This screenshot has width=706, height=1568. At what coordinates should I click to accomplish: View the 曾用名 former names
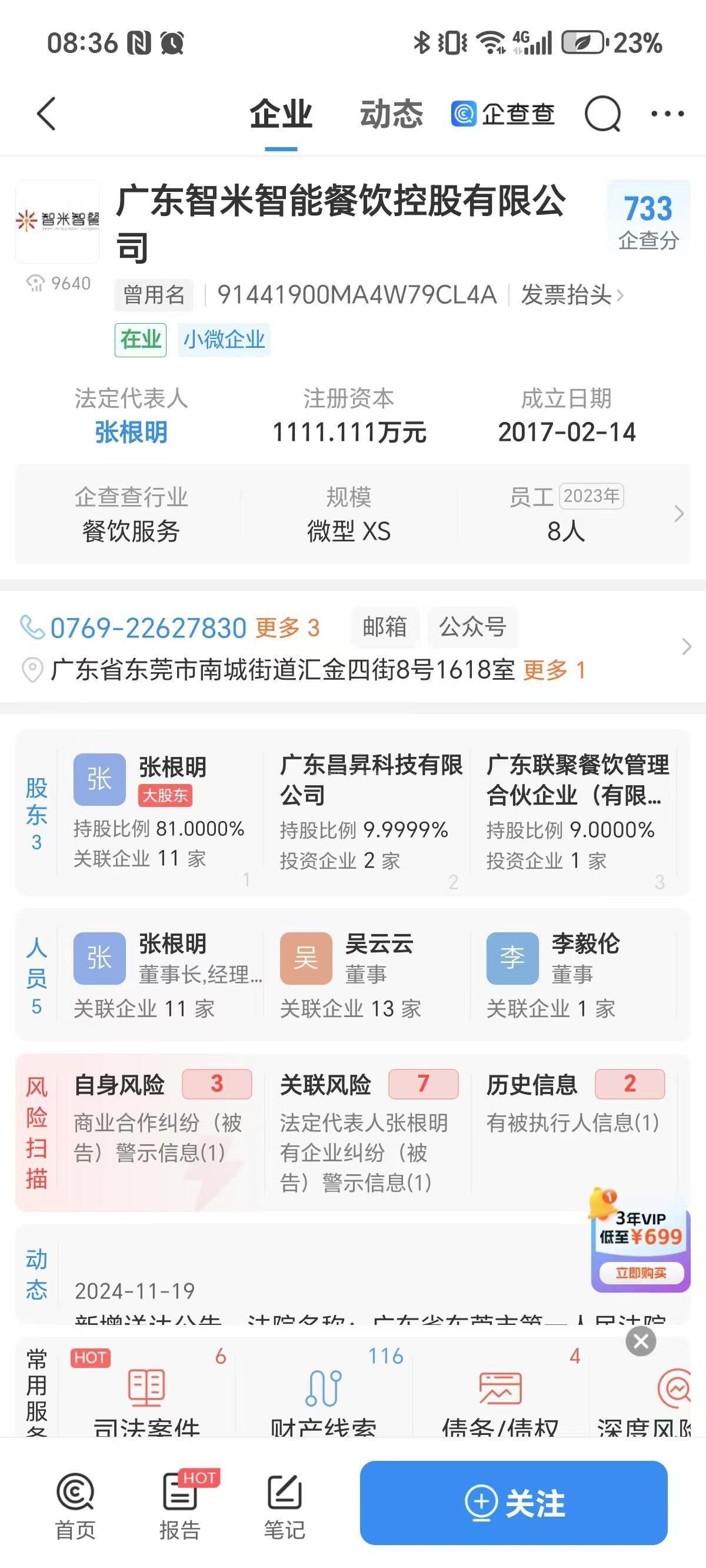tap(154, 295)
